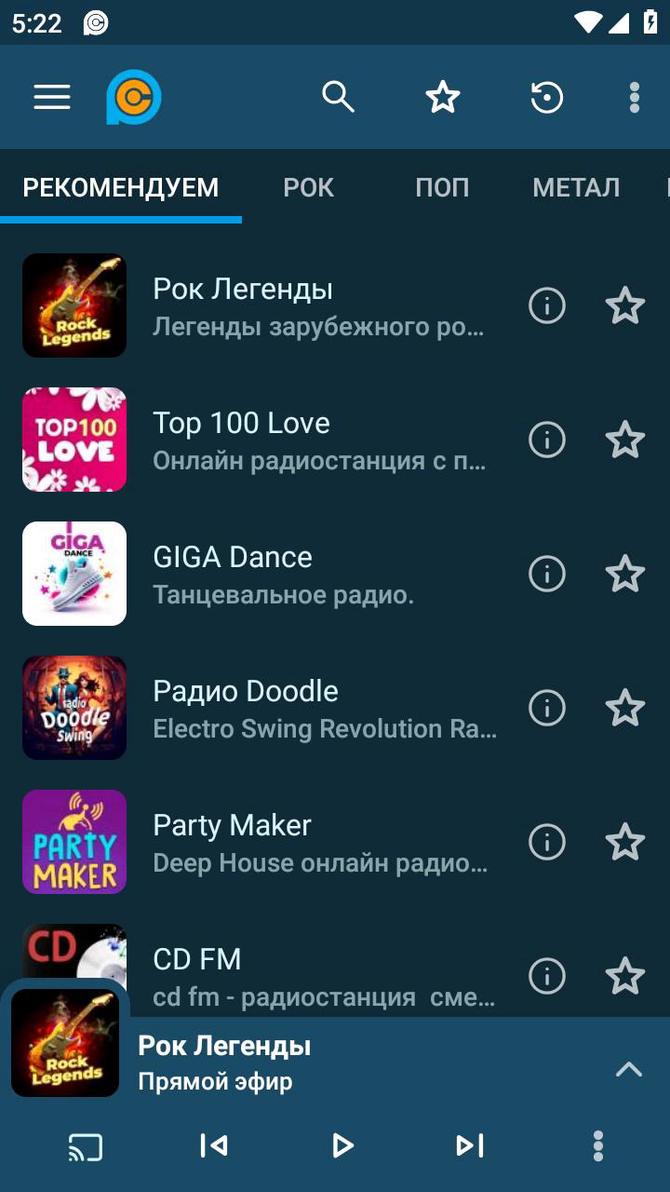Open recently played history
This screenshot has width=670, height=1192.
pyautogui.click(x=546, y=97)
